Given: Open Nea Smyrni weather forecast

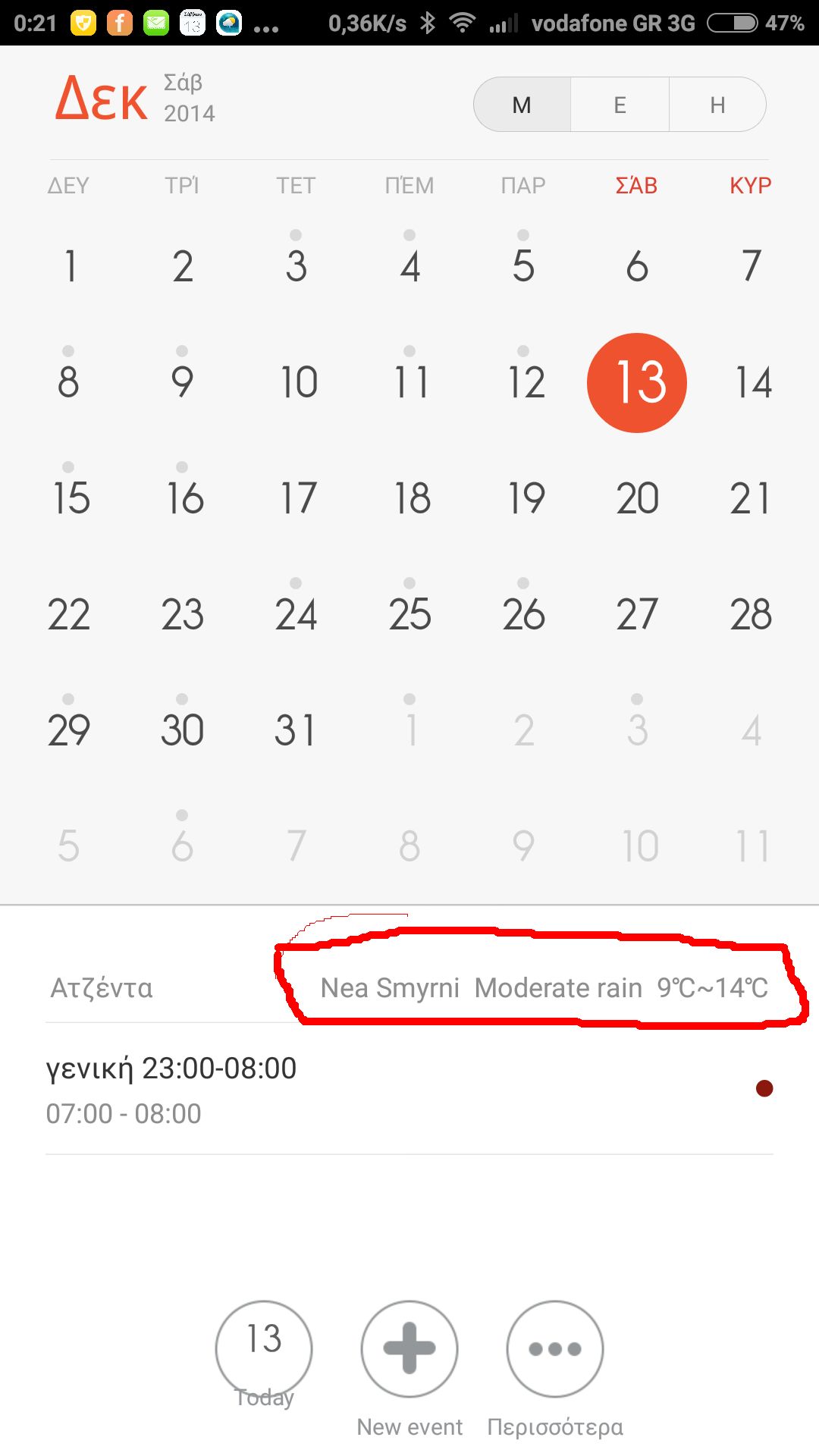Looking at the screenshot, I should coord(544,987).
